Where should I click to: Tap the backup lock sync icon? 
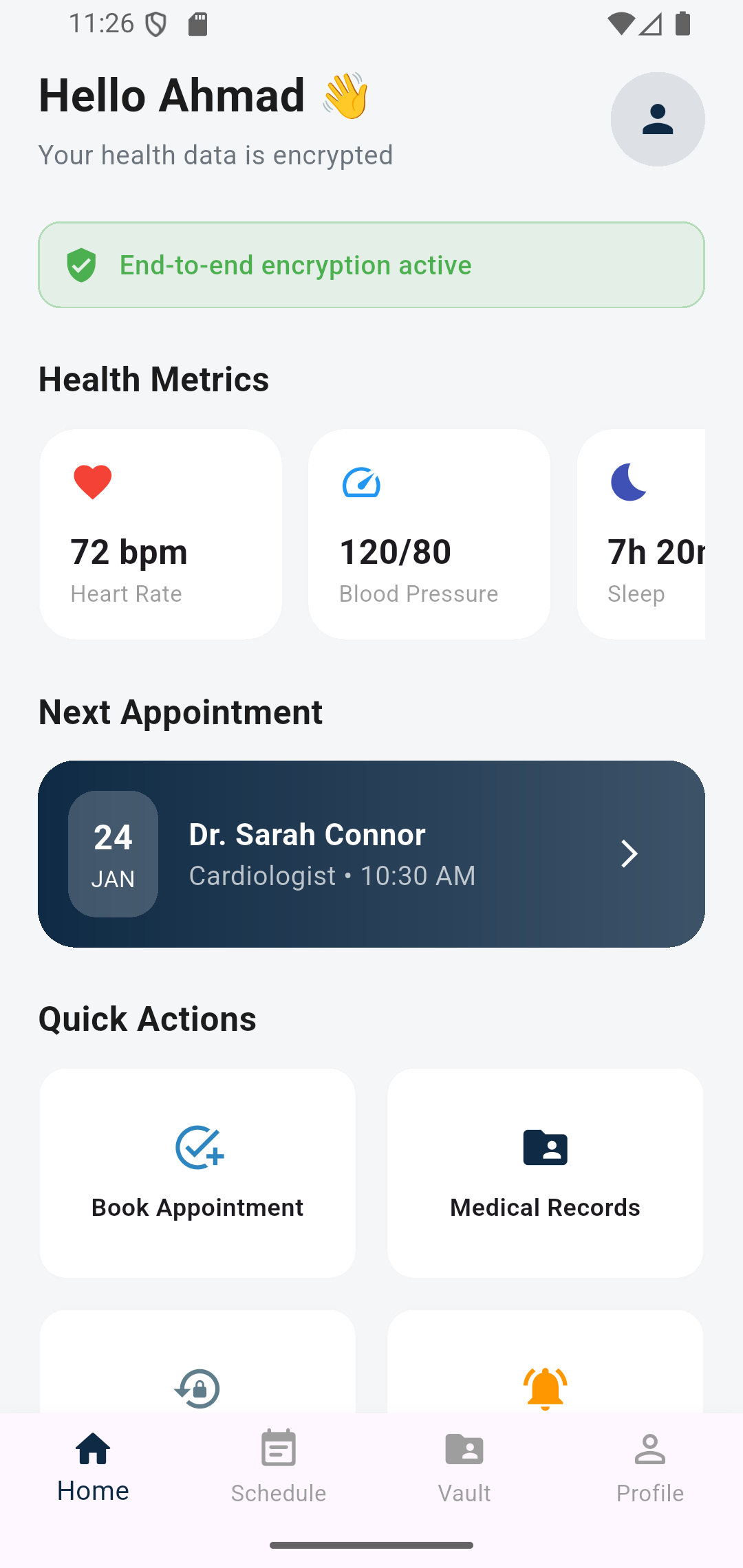[197, 1388]
